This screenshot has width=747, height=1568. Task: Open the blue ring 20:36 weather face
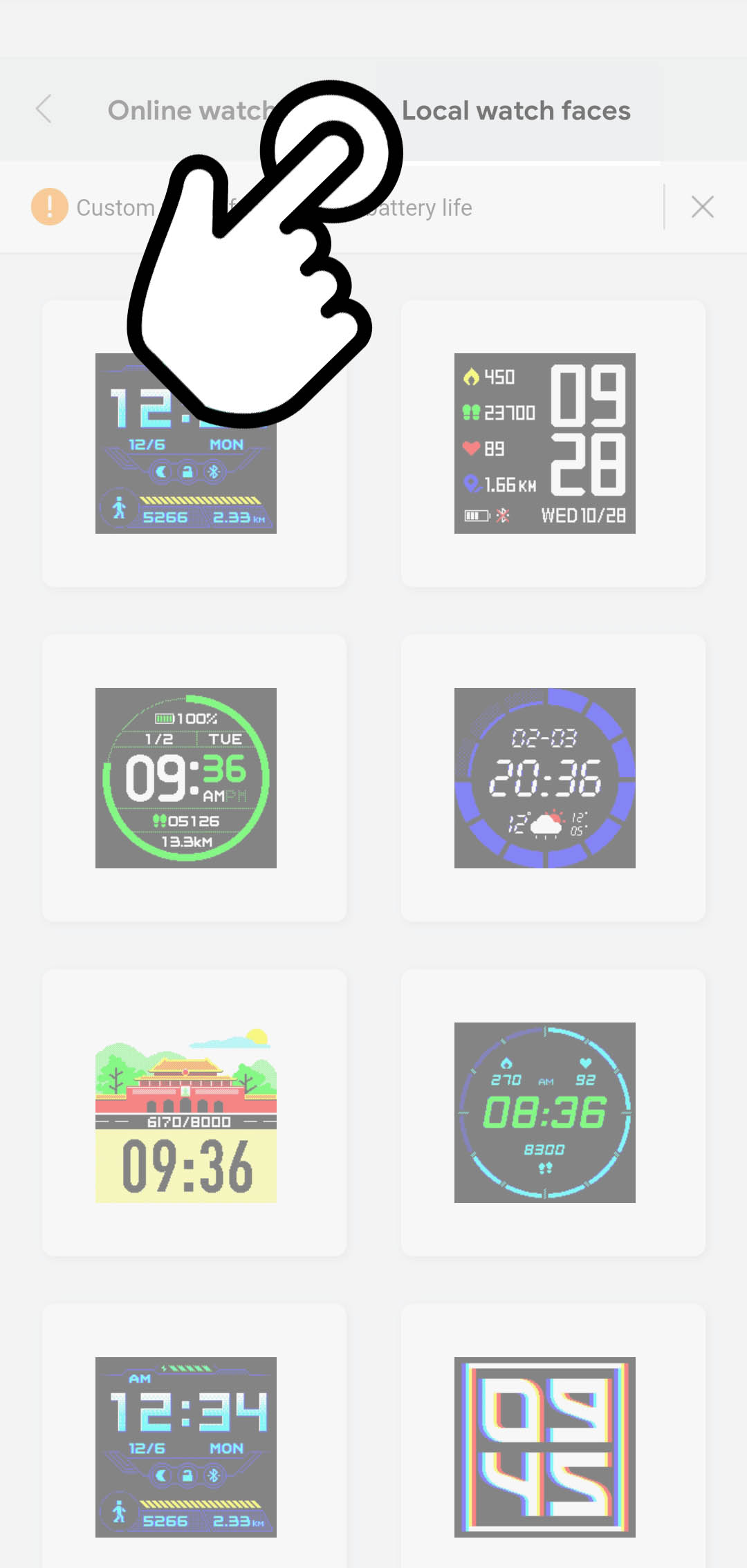(545, 778)
